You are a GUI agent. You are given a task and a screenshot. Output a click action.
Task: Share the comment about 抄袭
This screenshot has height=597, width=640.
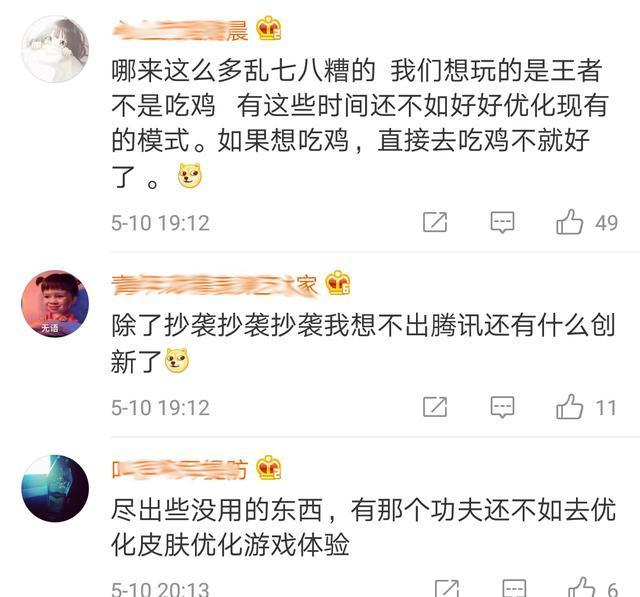[435, 407]
